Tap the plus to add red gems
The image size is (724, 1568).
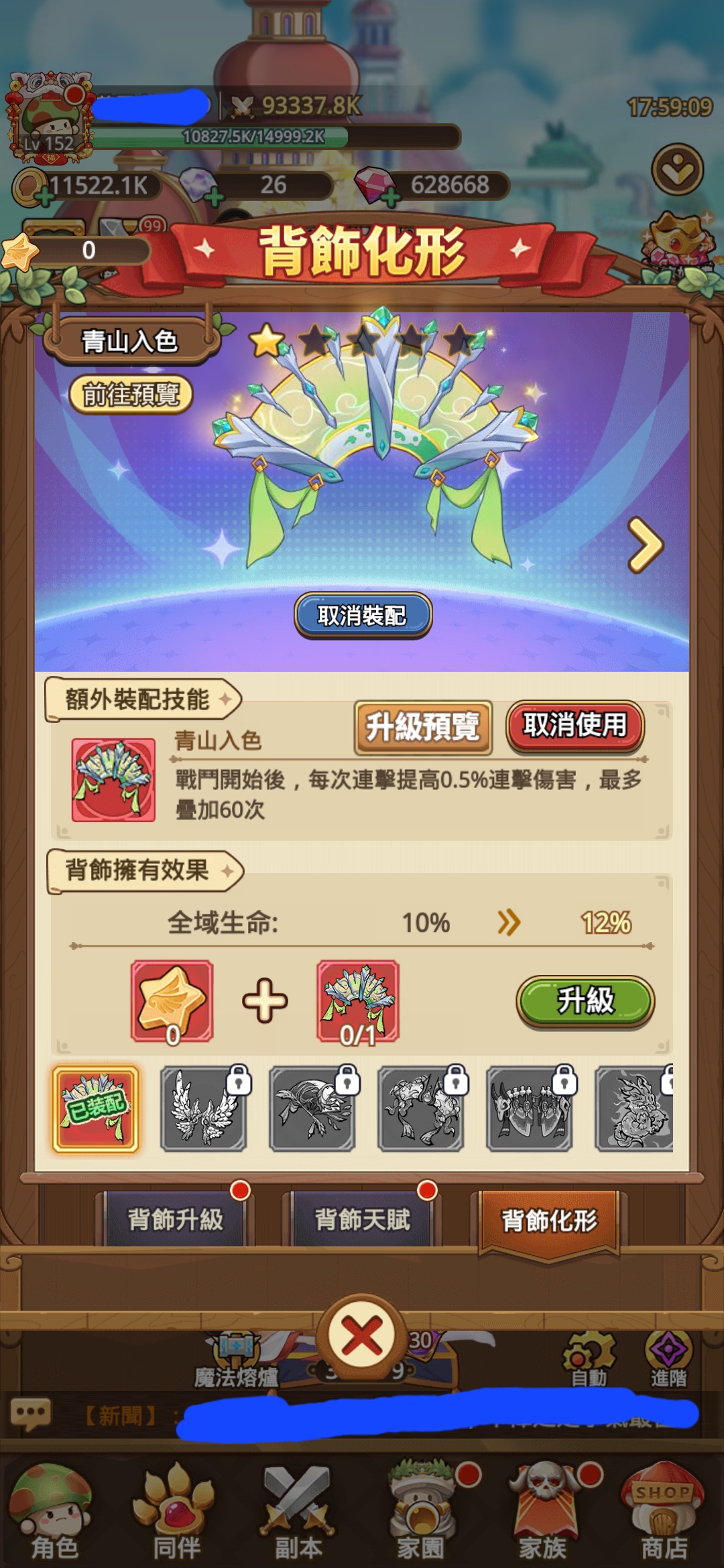click(x=389, y=197)
